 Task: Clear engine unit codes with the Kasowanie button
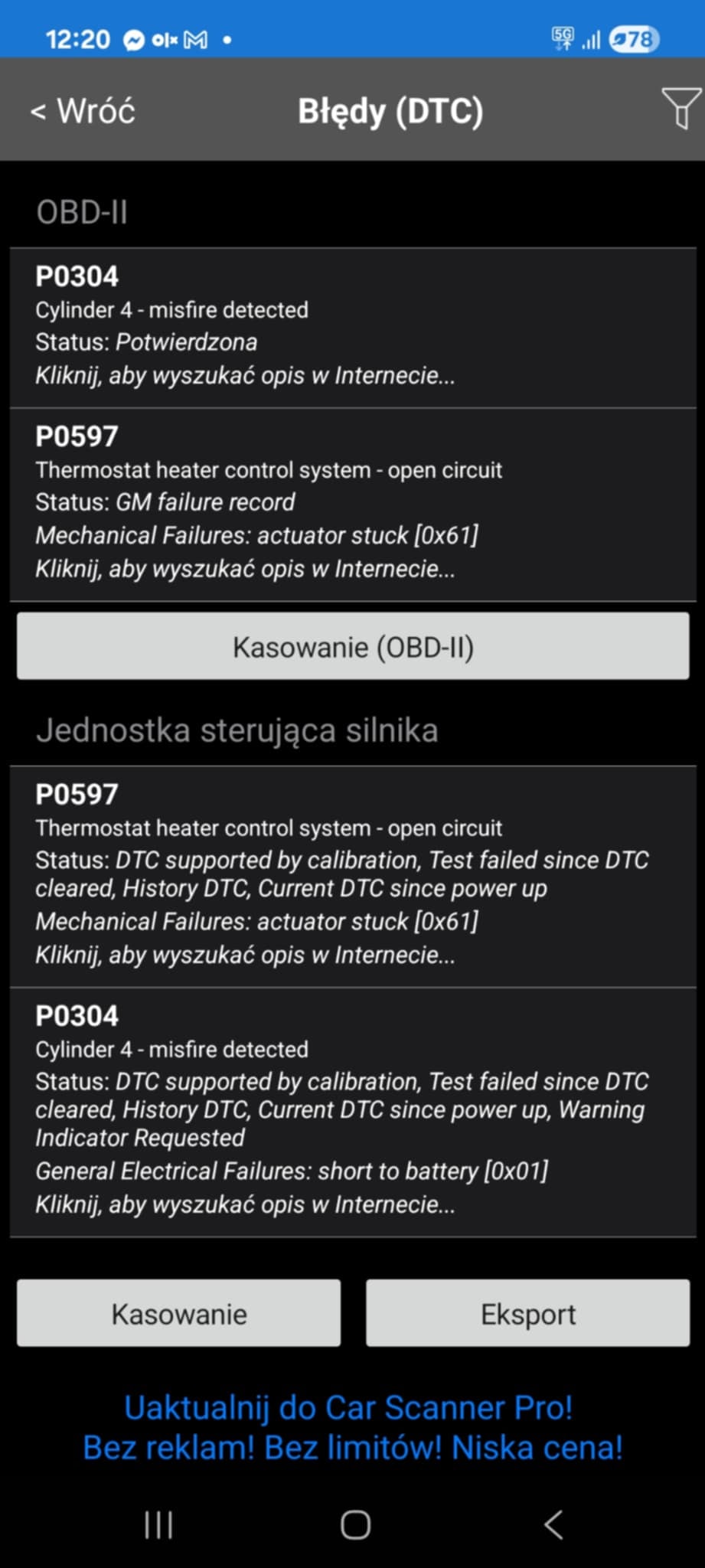point(179,1314)
